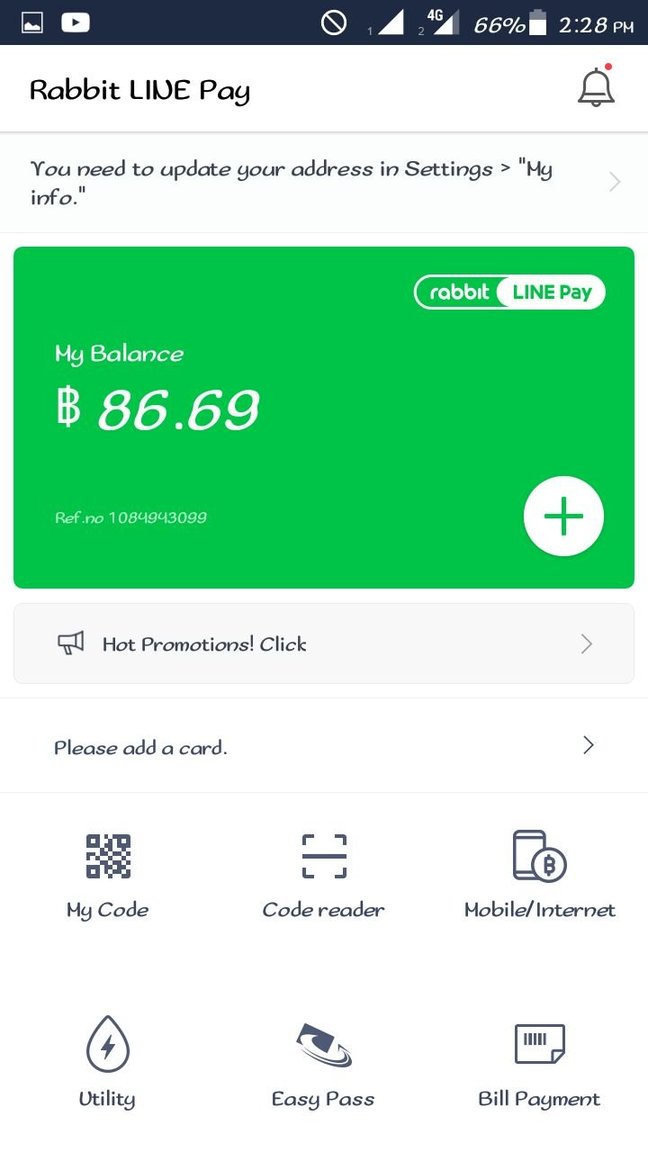
Task: Show My Code
Action: [x=108, y=874]
